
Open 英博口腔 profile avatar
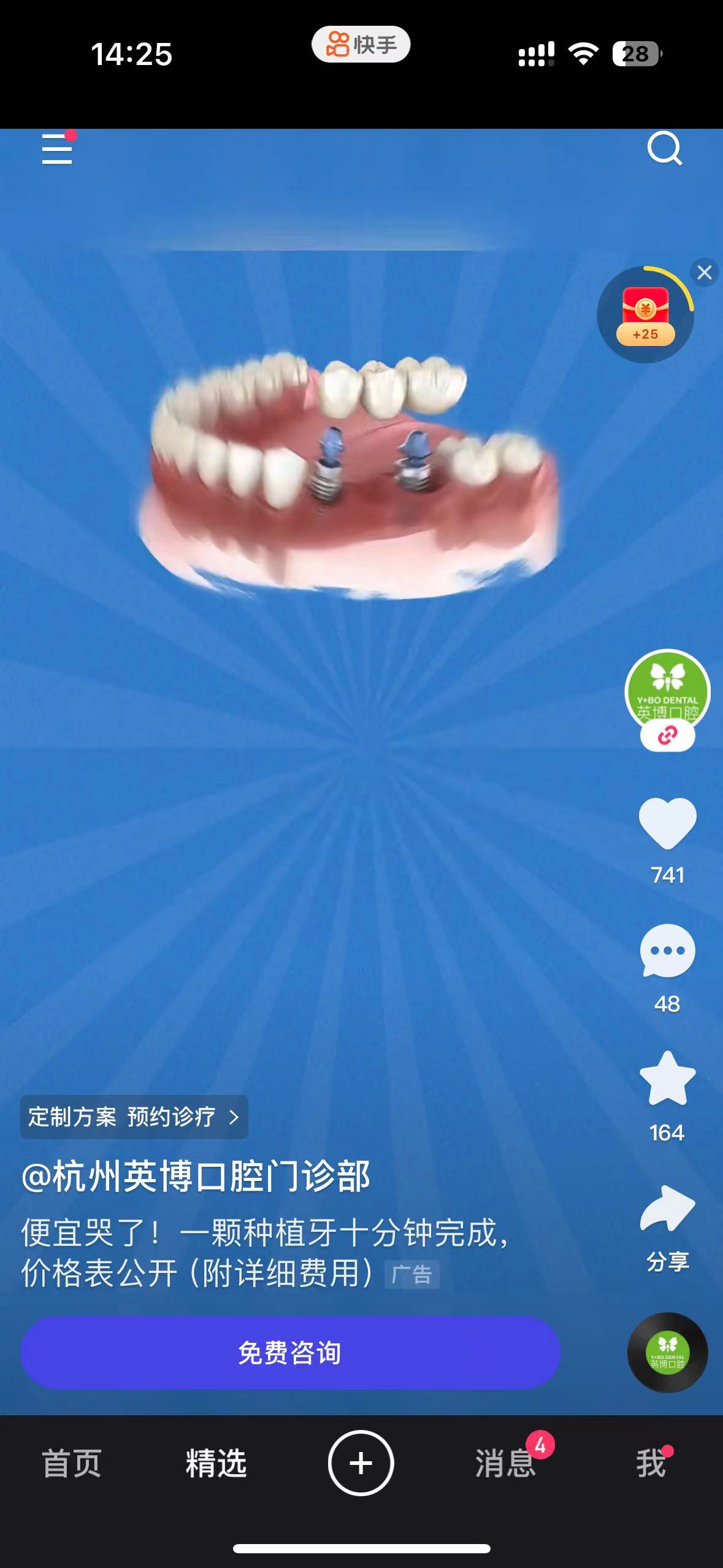[667, 691]
